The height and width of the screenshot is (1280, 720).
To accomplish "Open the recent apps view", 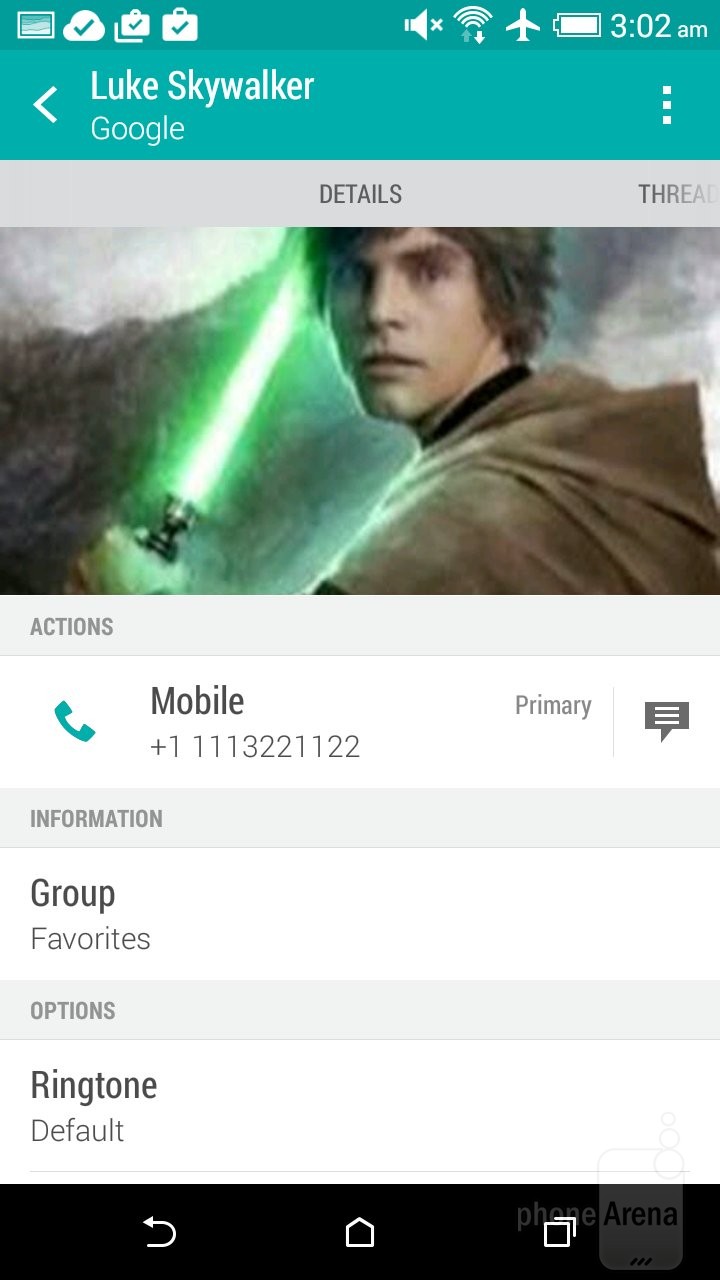I will coord(559,1233).
